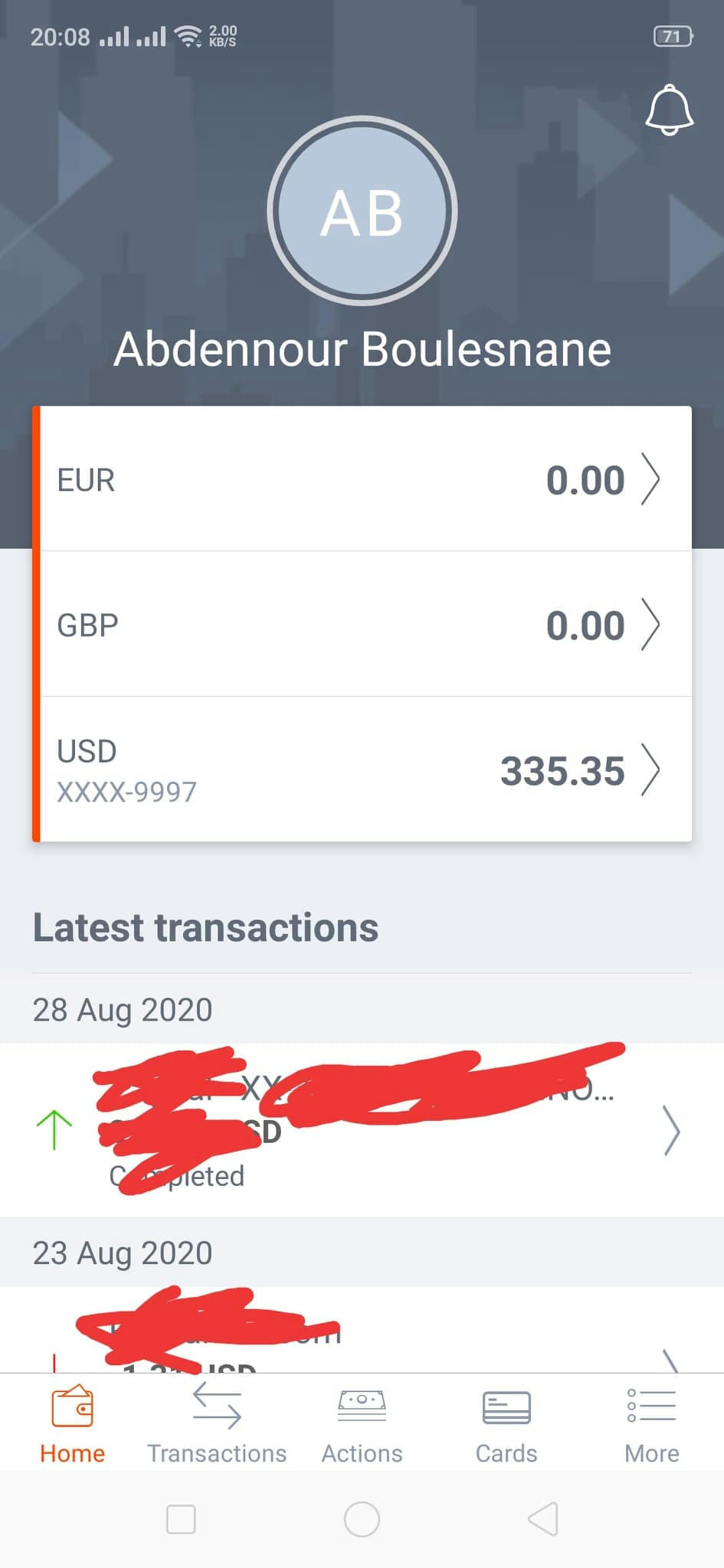This screenshot has height=1568, width=724.
Task: Open the notifications bell
Action: coord(669,110)
